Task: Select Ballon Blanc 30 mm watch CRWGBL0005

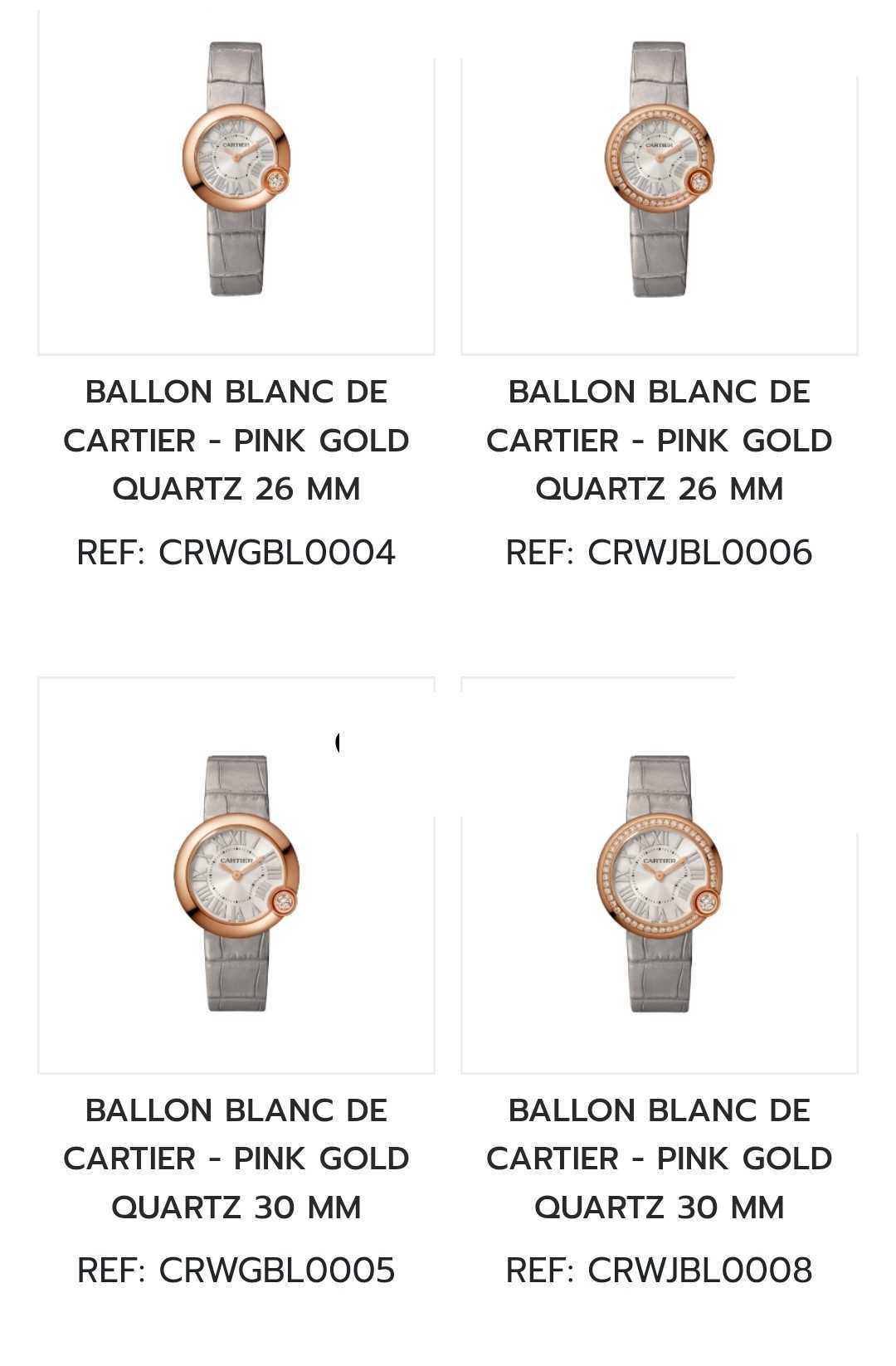Action: click(x=236, y=884)
